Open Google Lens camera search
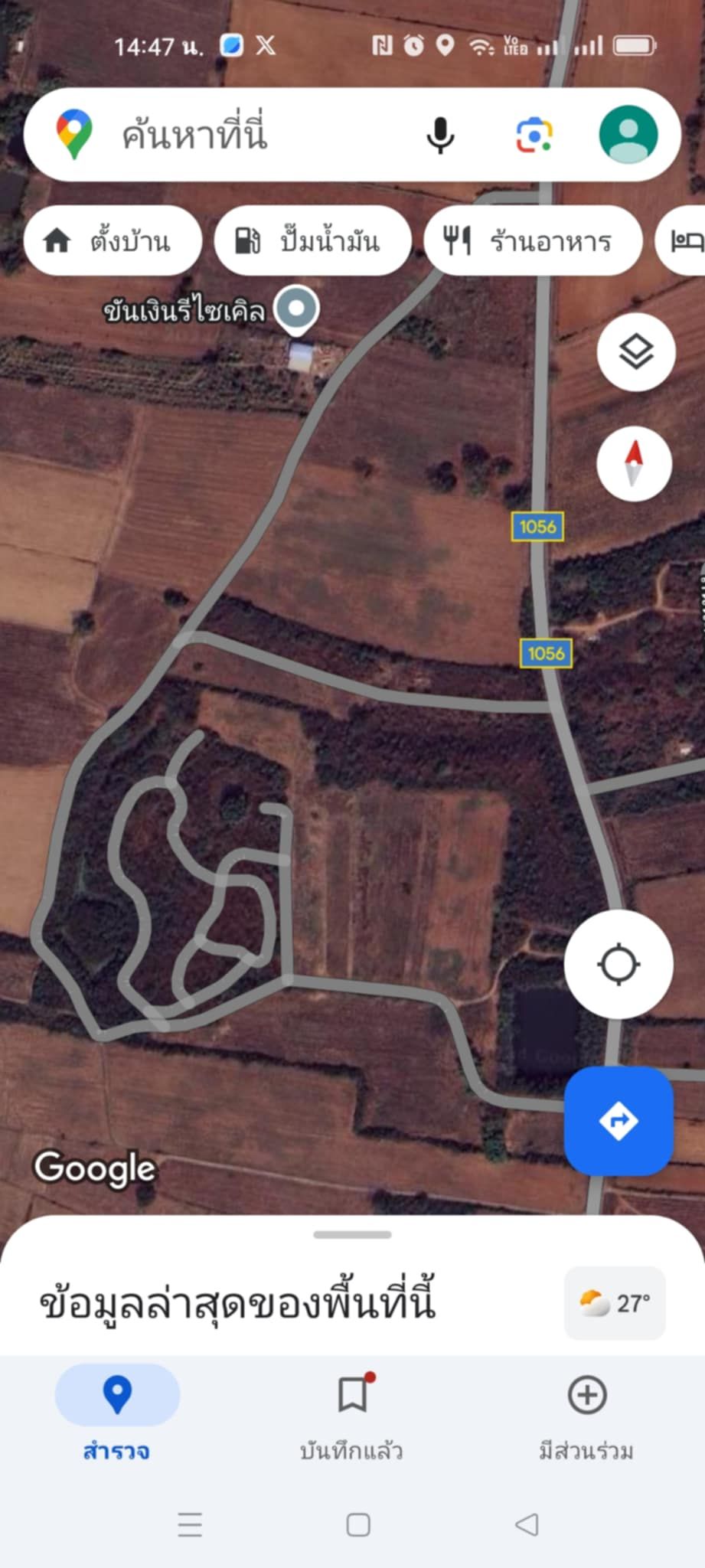The image size is (705, 1568). point(534,136)
